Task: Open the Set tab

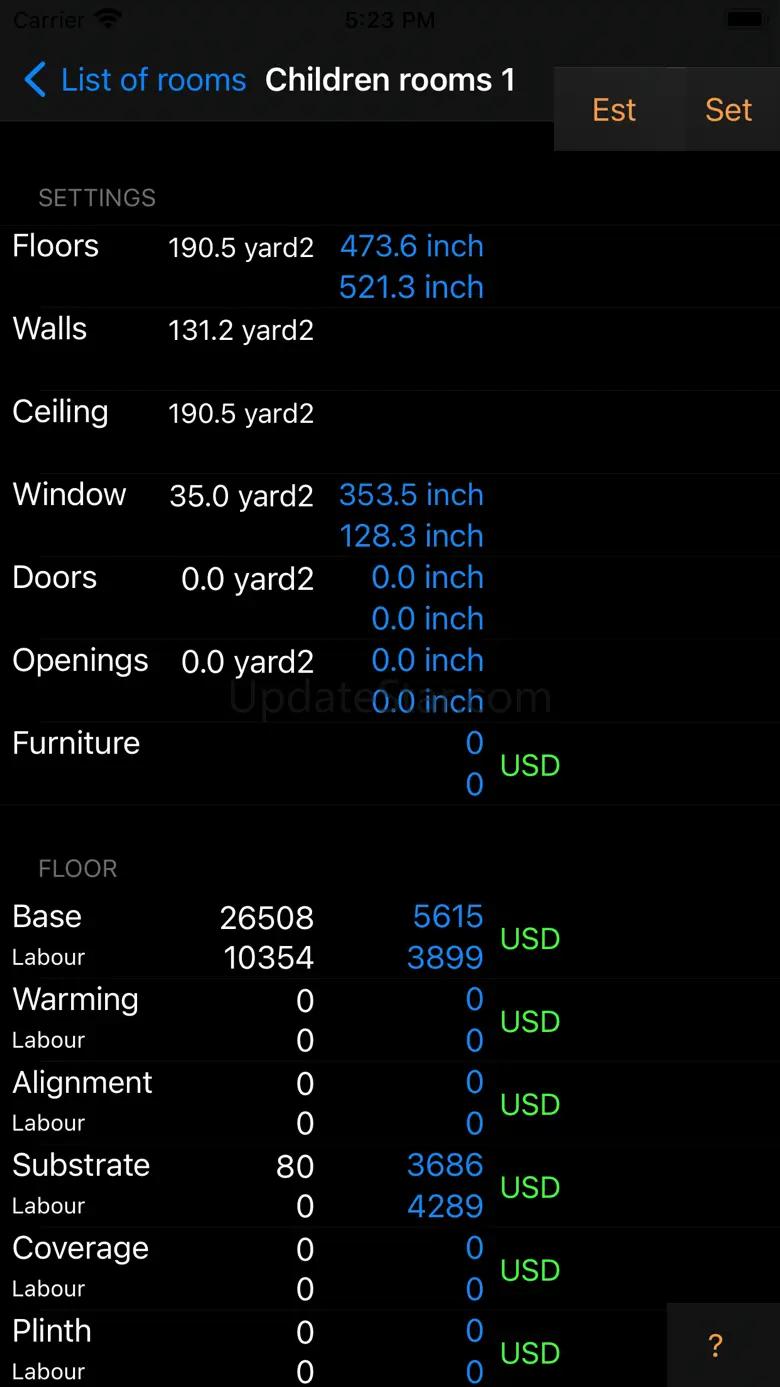Action: point(728,110)
